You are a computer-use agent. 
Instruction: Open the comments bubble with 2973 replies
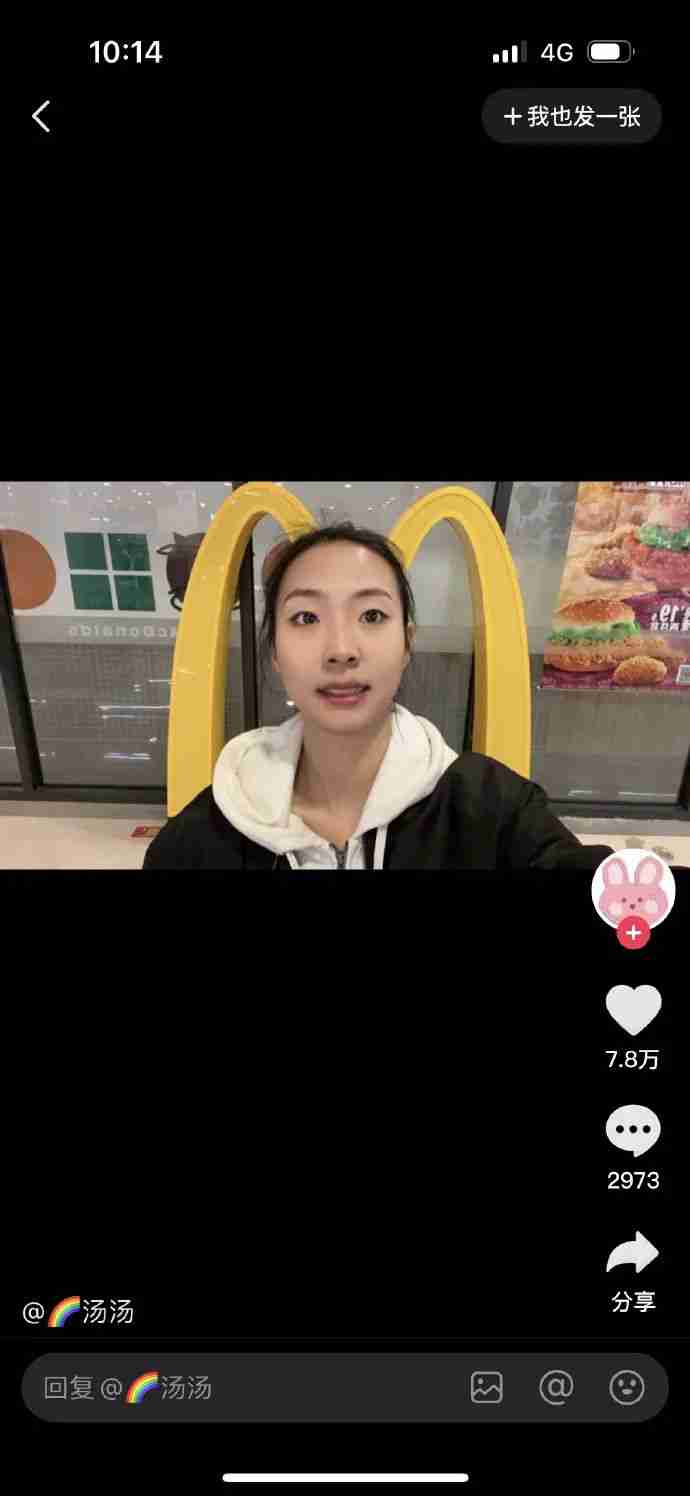(633, 1131)
